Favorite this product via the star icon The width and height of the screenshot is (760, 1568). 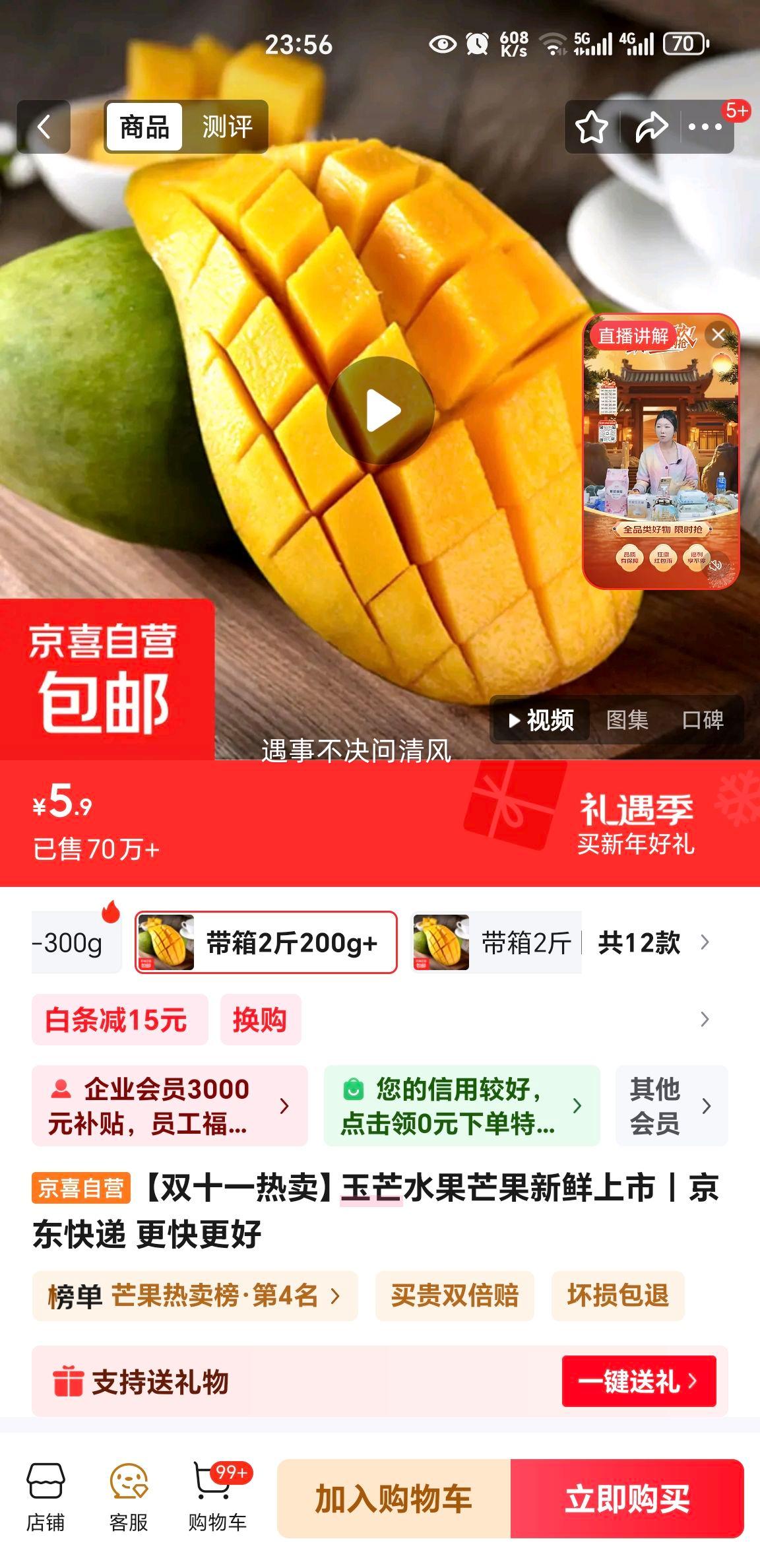(592, 126)
